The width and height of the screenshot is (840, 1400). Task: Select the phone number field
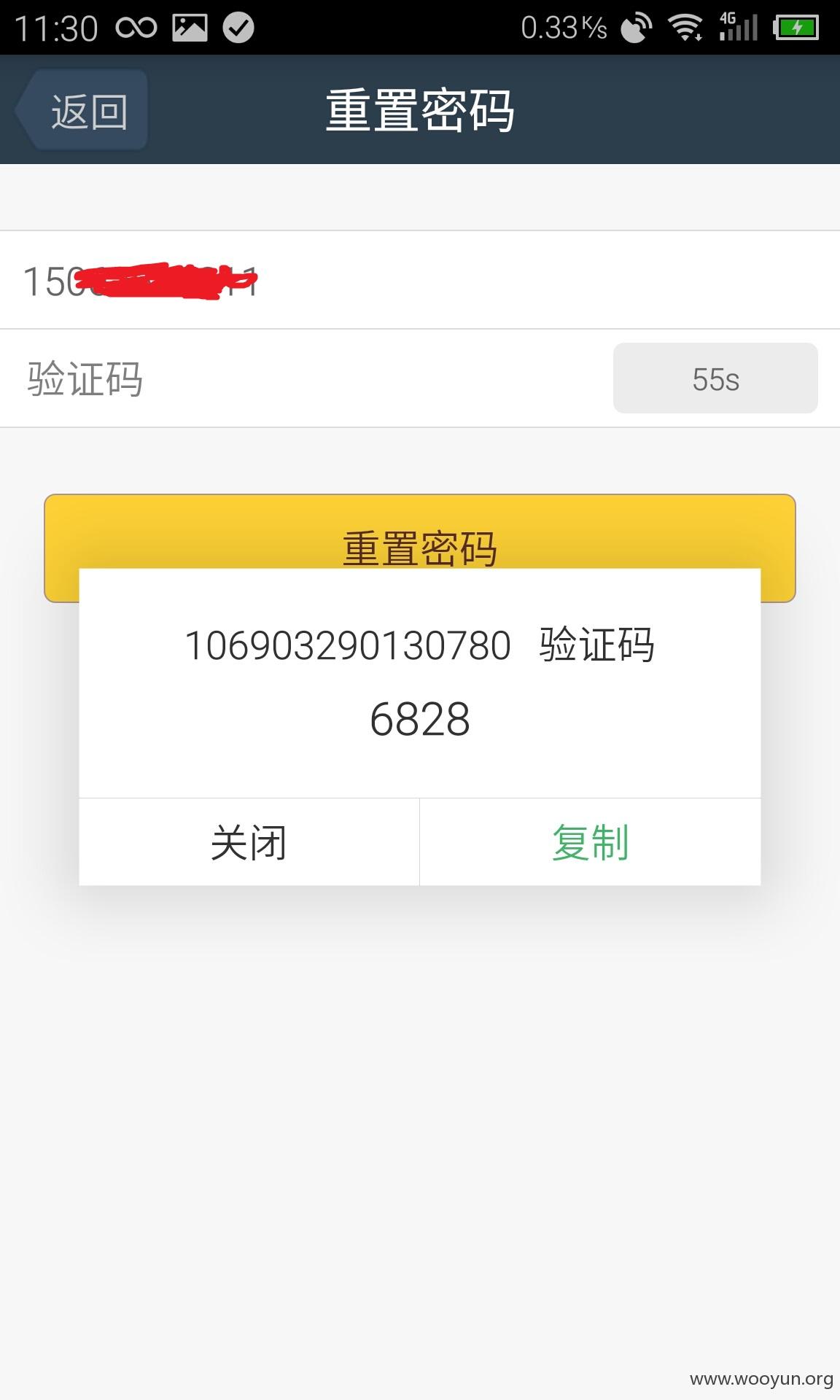(420, 281)
